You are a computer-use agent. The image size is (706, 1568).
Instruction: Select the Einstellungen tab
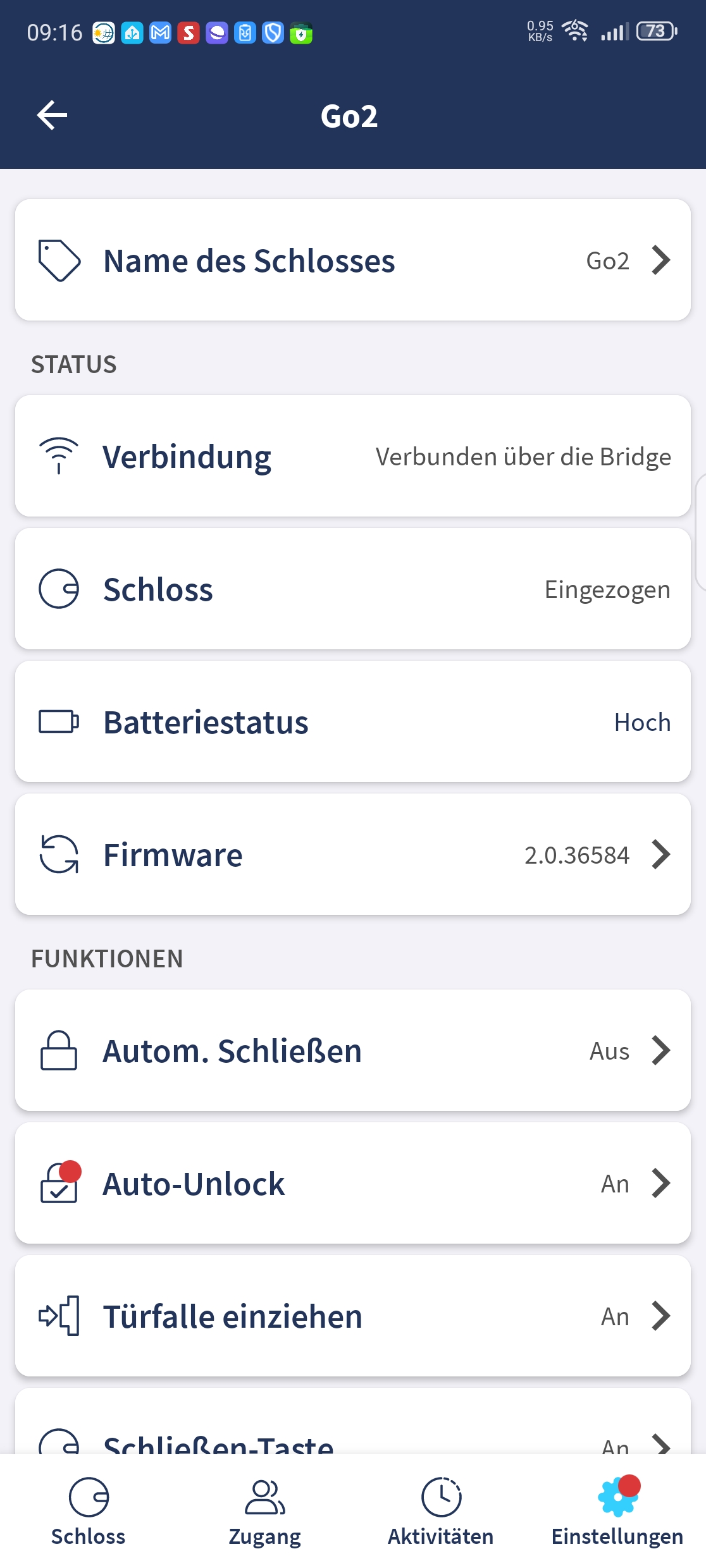(617, 1511)
